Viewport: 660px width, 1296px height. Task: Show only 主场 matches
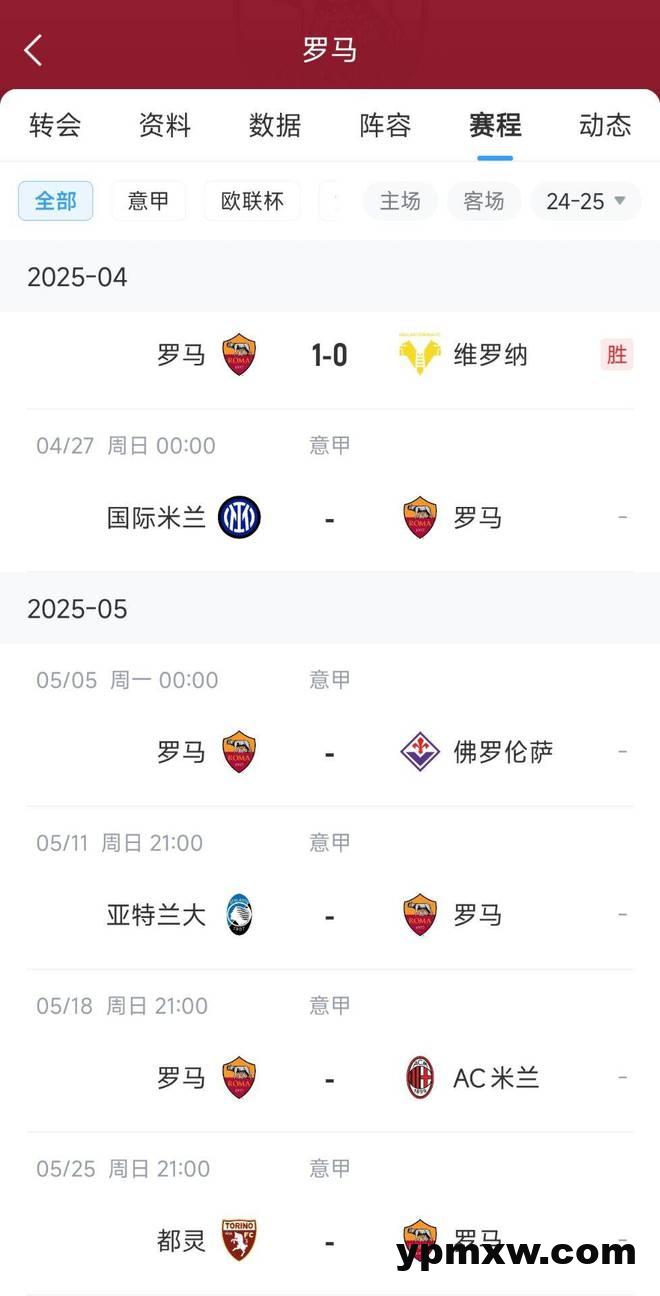tap(400, 201)
